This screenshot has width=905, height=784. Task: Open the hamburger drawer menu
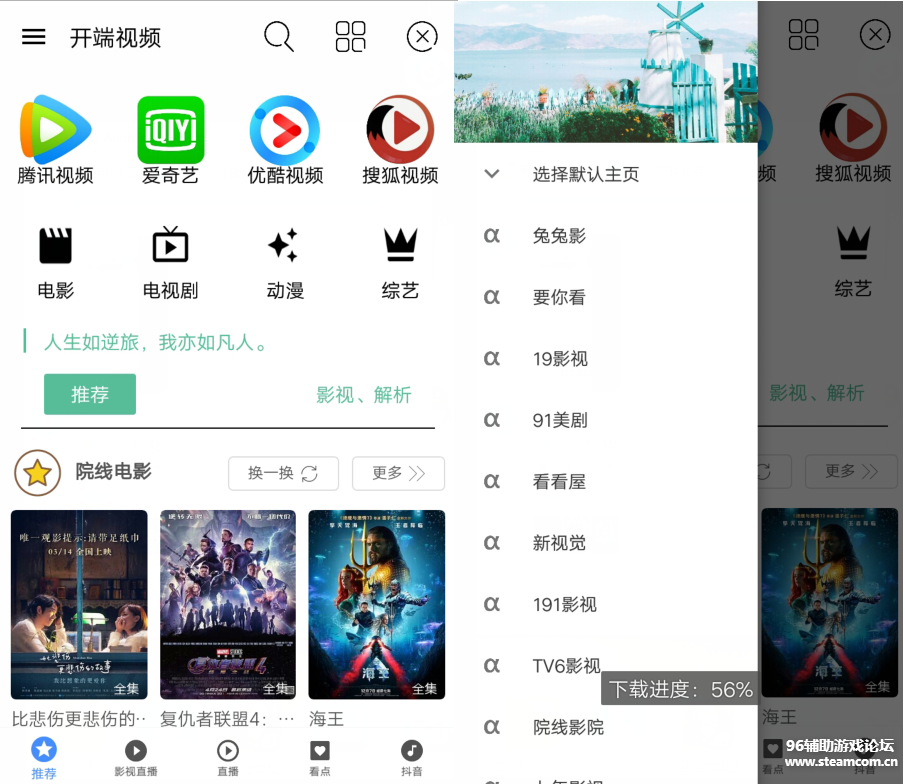coord(34,38)
